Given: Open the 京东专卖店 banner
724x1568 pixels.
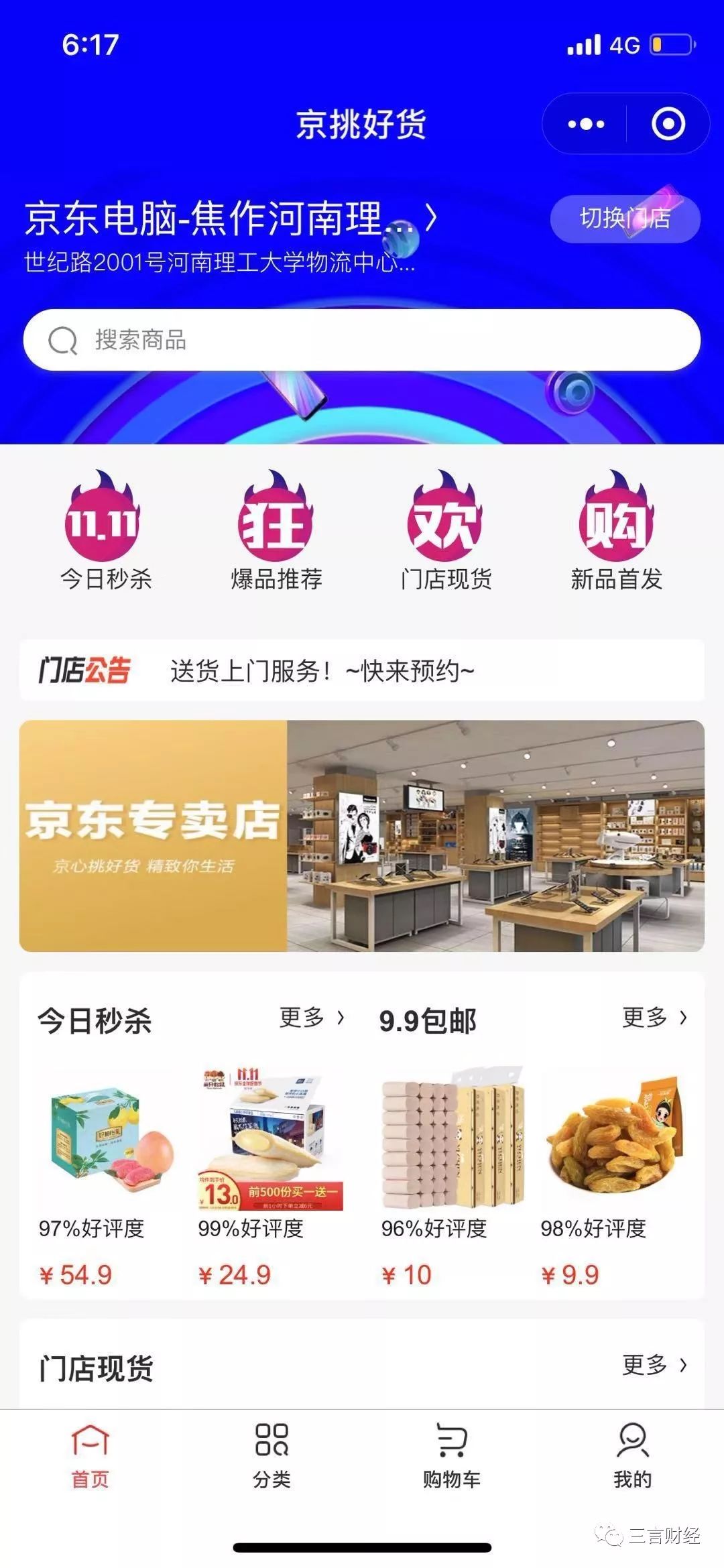Looking at the screenshot, I should coord(362,836).
